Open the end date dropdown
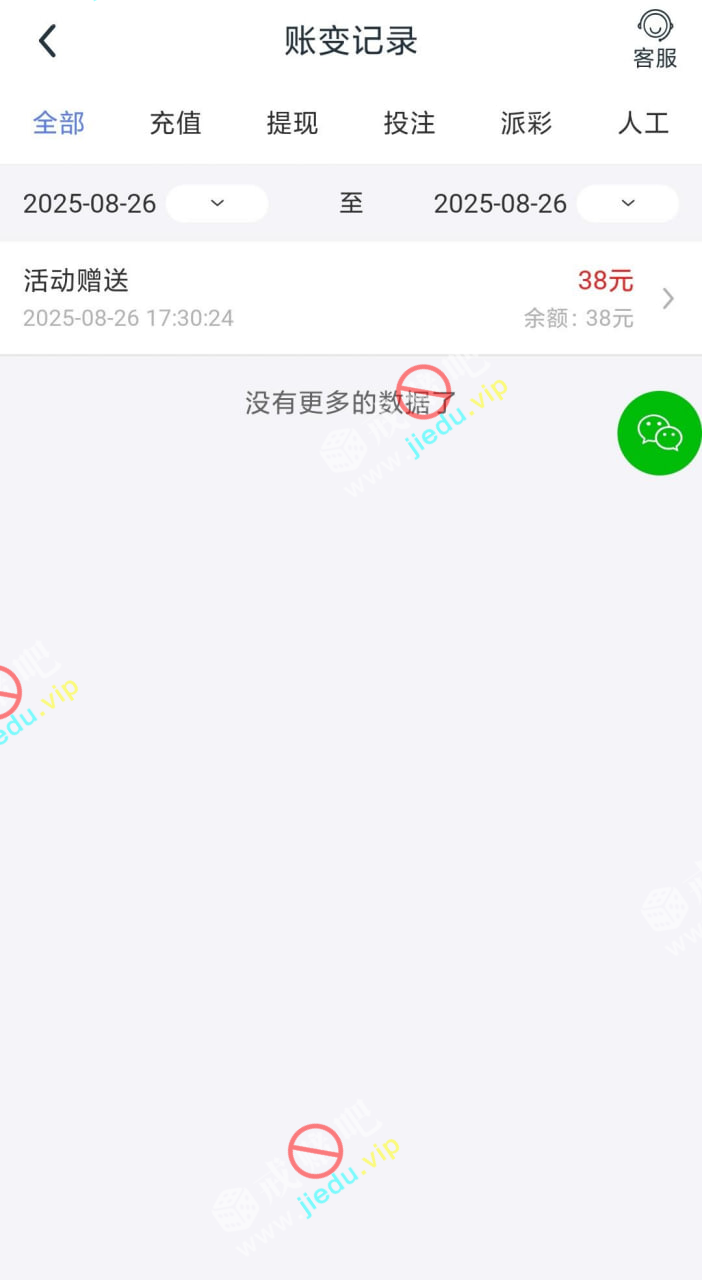 click(627, 203)
